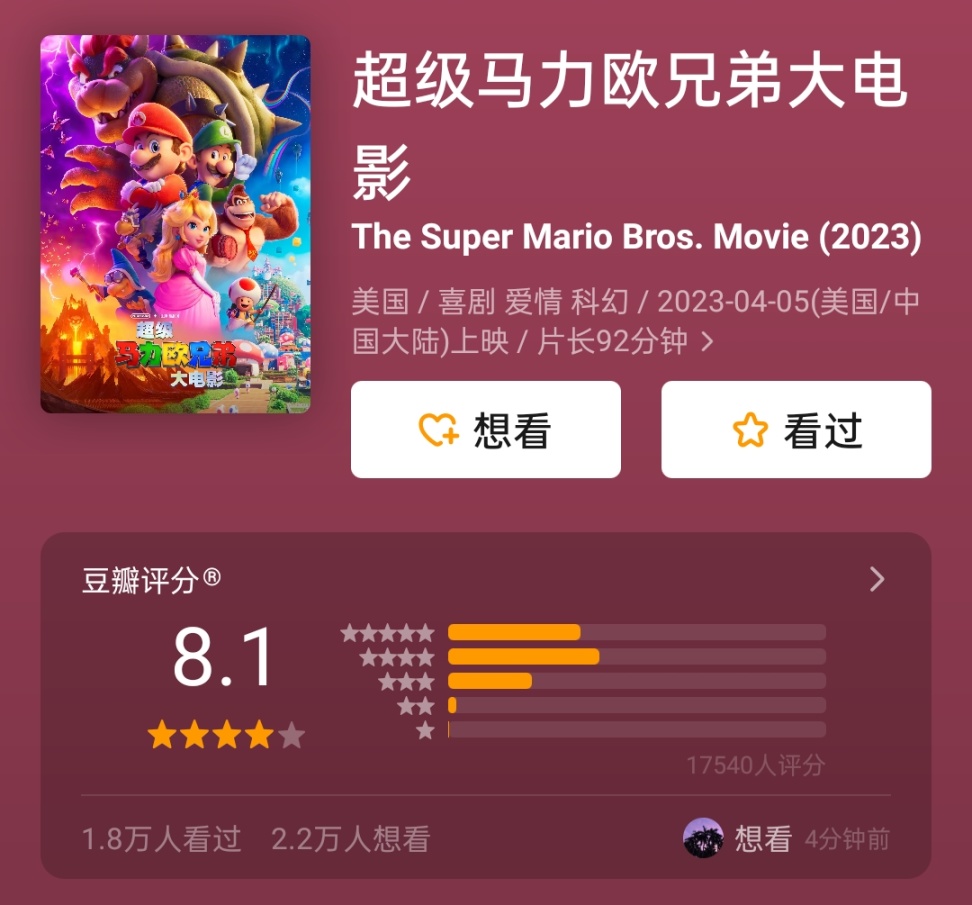
Task: Expand movie details via the 片长92分钟 chevron
Action: (x=707, y=342)
